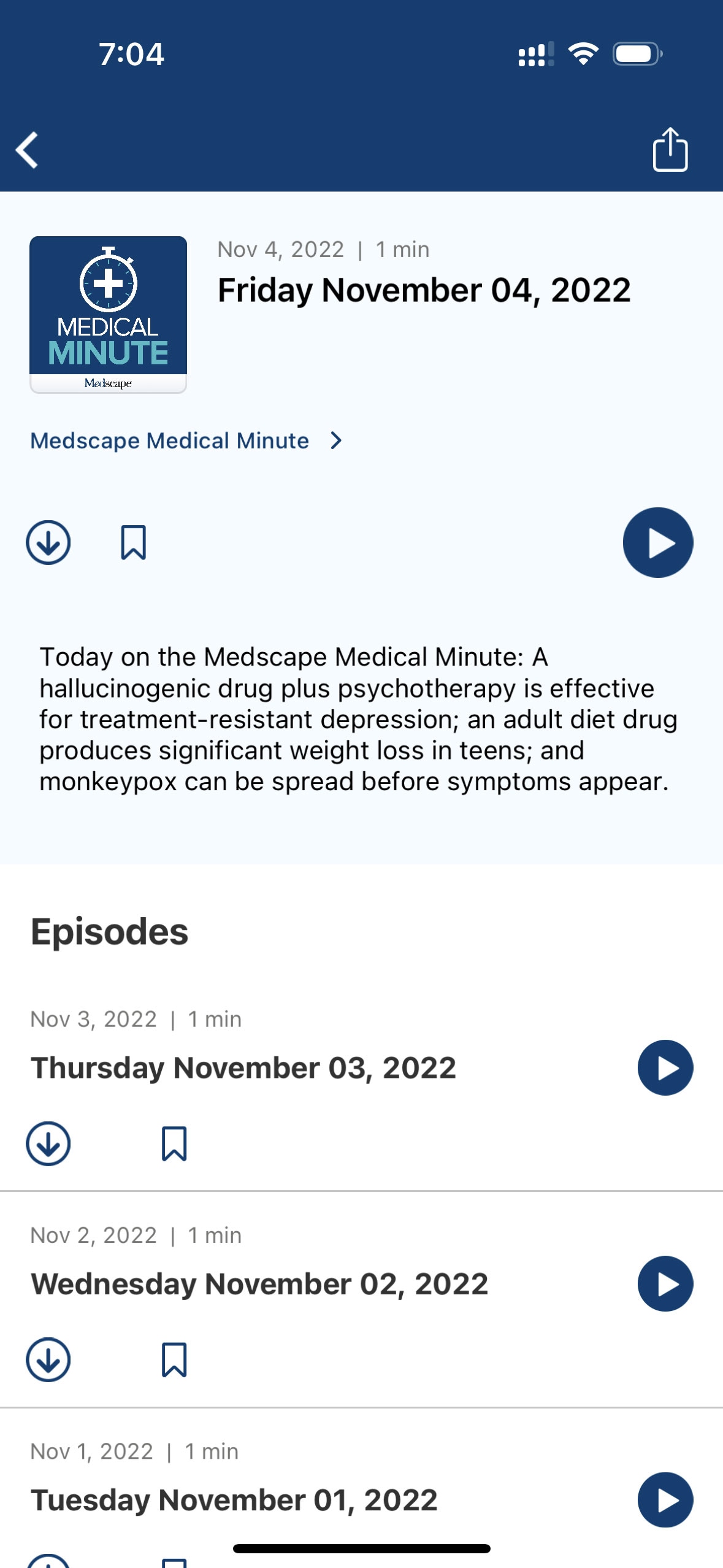Go back using the top-left arrow
The height and width of the screenshot is (1568, 723).
point(27,150)
